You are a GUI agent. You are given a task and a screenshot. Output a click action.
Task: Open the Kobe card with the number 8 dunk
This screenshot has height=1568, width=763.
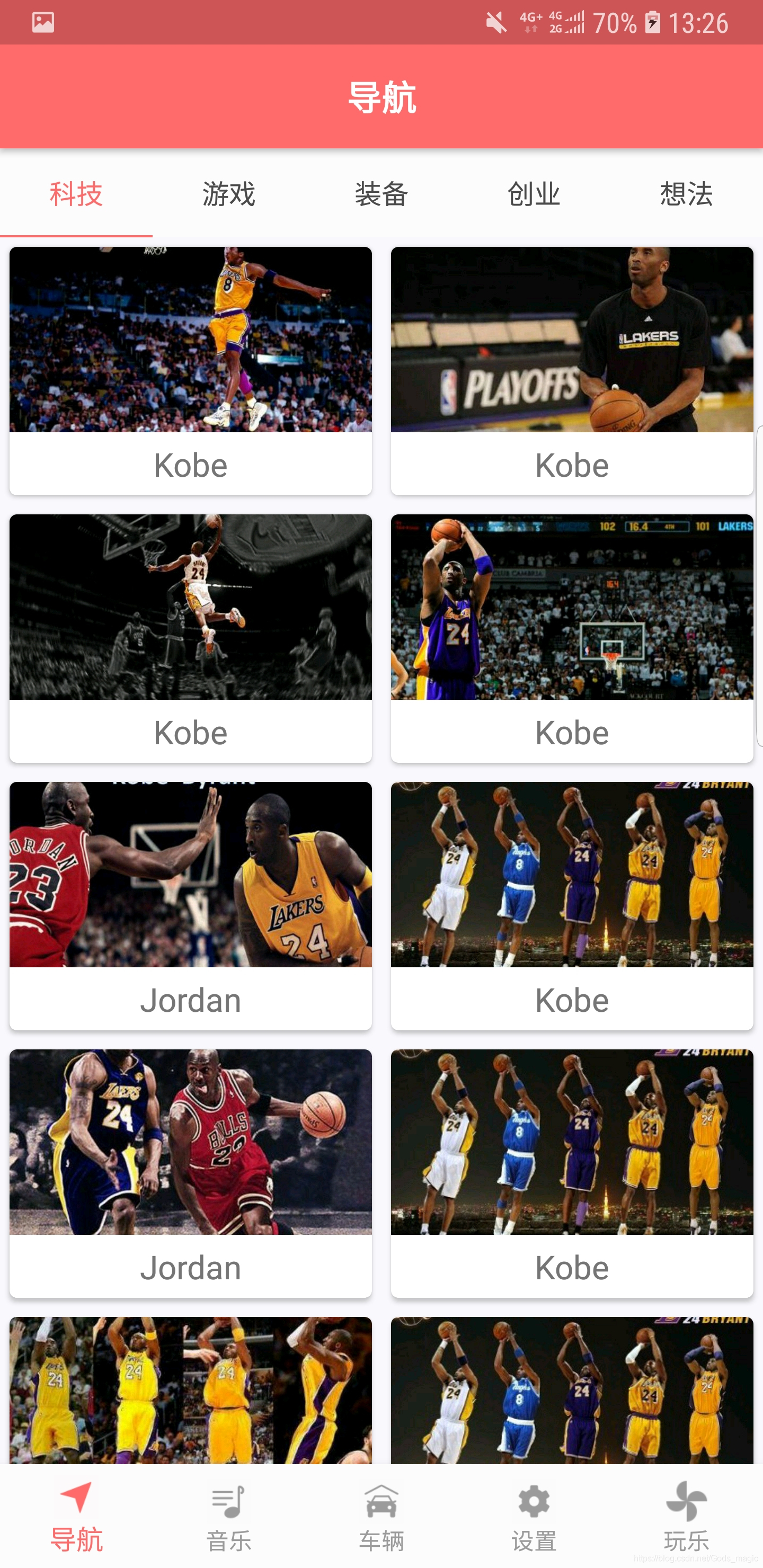point(191,371)
